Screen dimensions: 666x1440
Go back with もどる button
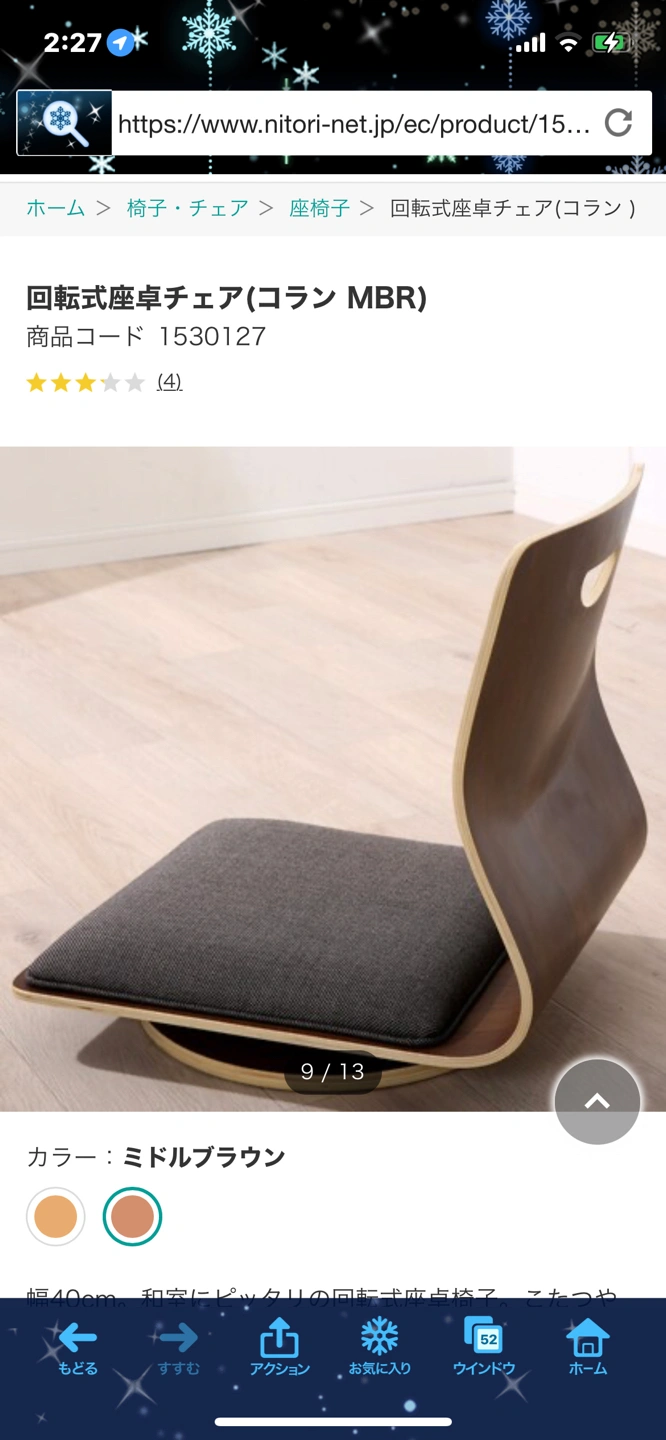78,1346
